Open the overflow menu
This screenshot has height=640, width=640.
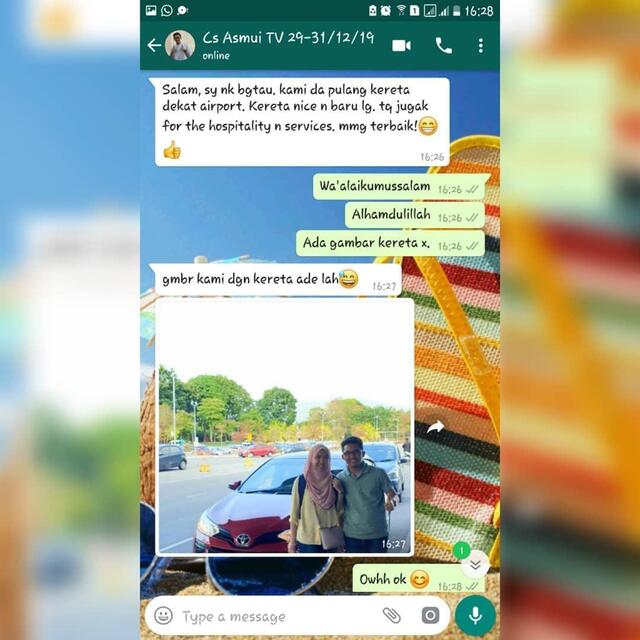click(481, 45)
